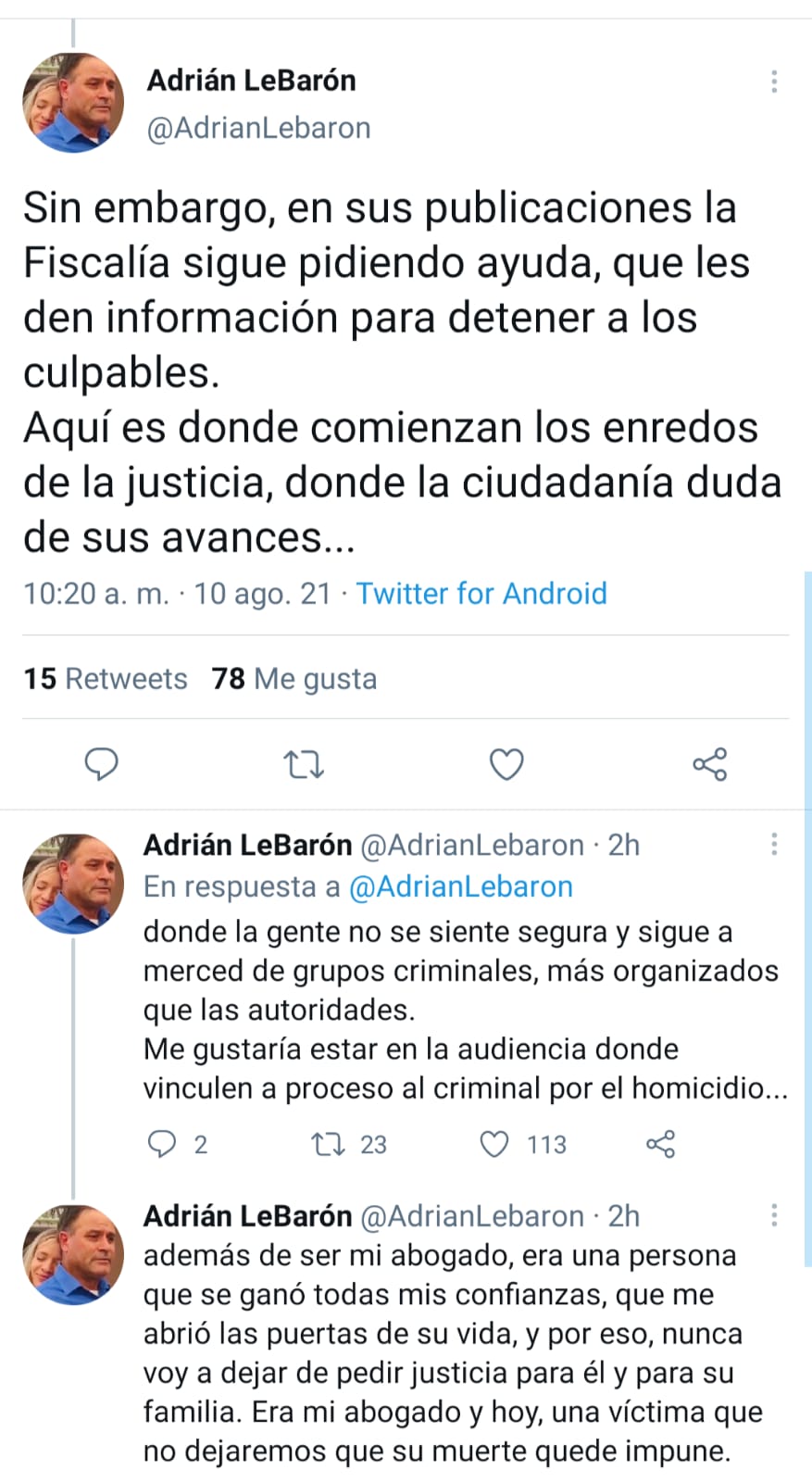Image resolution: width=812 pixels, height=1482 pixels.
Task: Open overflow menu of the main tweet
Action: click(774, 82)
